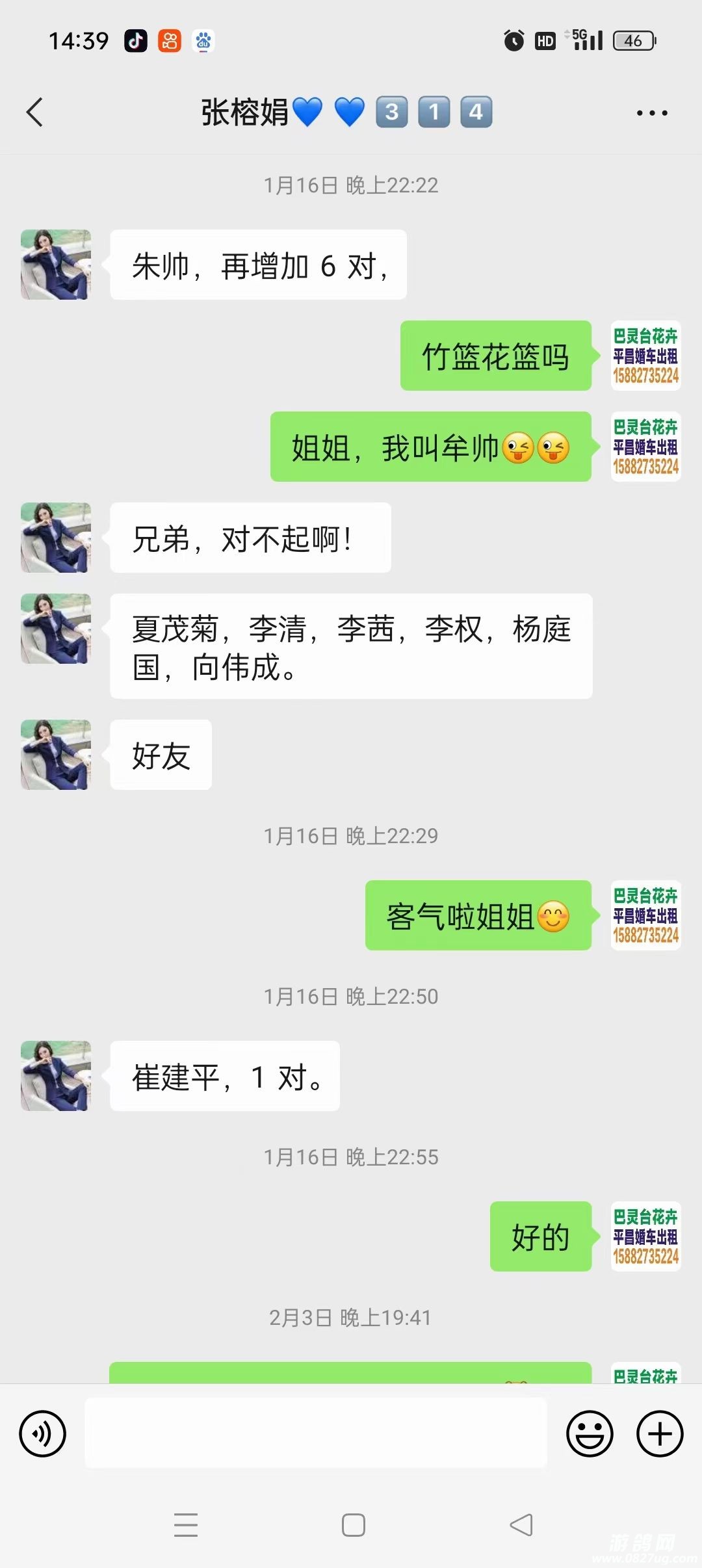Focus the message text field
702x1568 pixels.
[x=316, y=1433]
